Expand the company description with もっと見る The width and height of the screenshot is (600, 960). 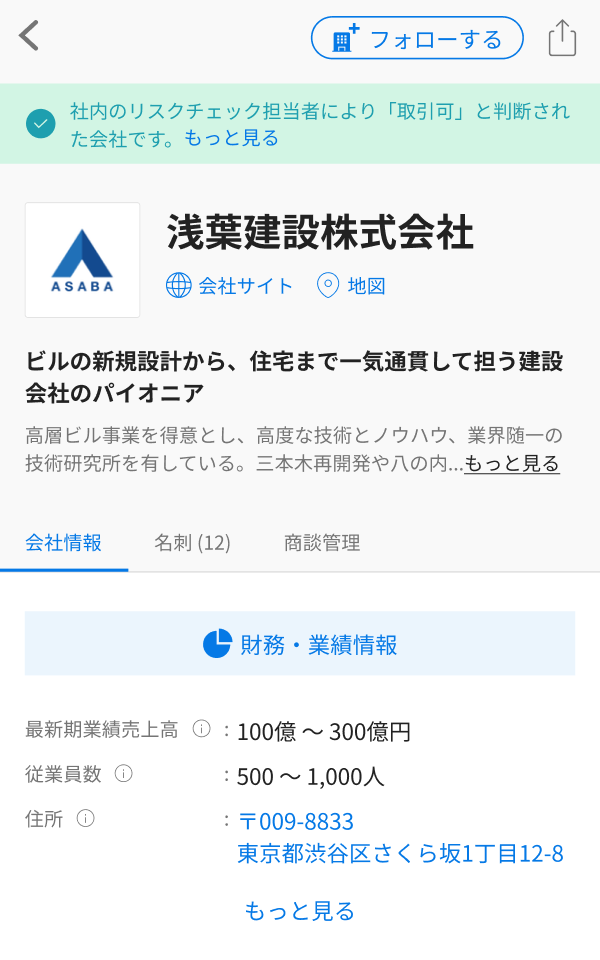tap(512, 463)
